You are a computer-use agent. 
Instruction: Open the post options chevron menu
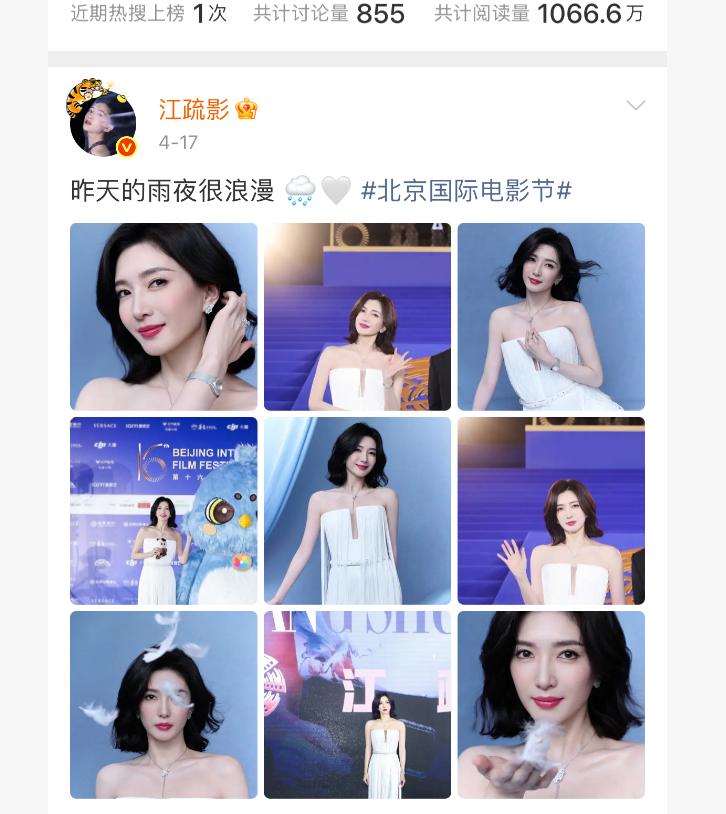point(635,106)
